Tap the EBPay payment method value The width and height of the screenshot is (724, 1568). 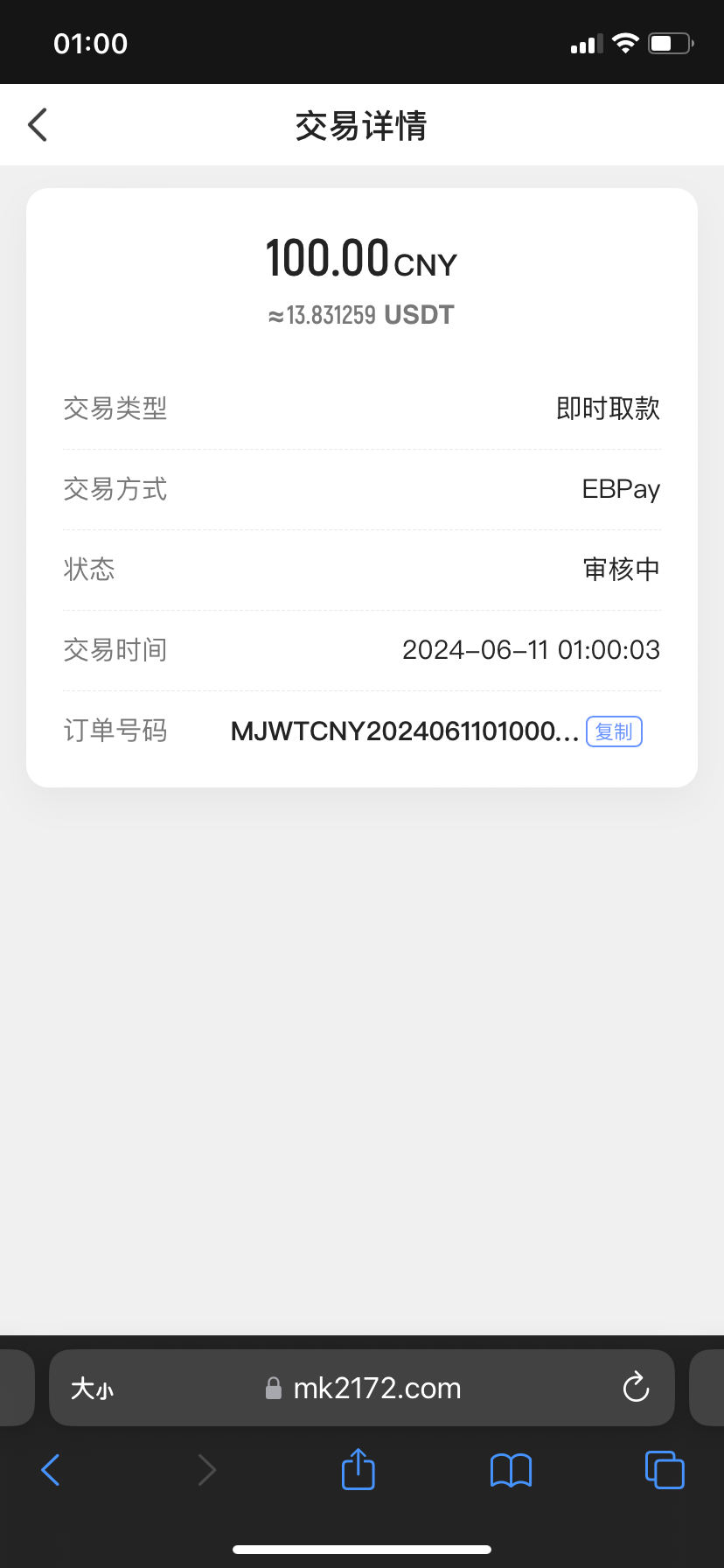pyautogui.click(x=621, y=489)
